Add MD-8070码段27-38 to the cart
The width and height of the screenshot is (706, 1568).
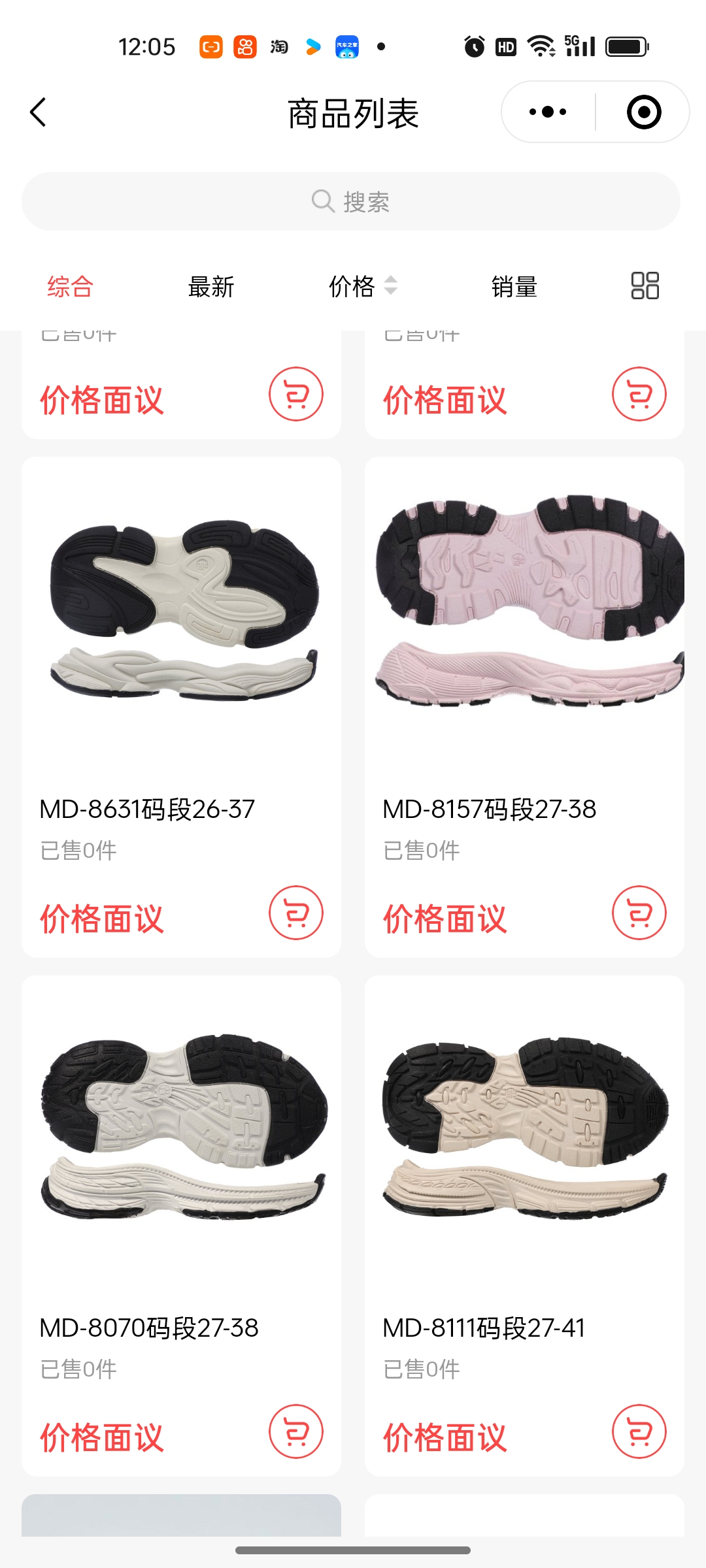click(x=296, y=1431)
